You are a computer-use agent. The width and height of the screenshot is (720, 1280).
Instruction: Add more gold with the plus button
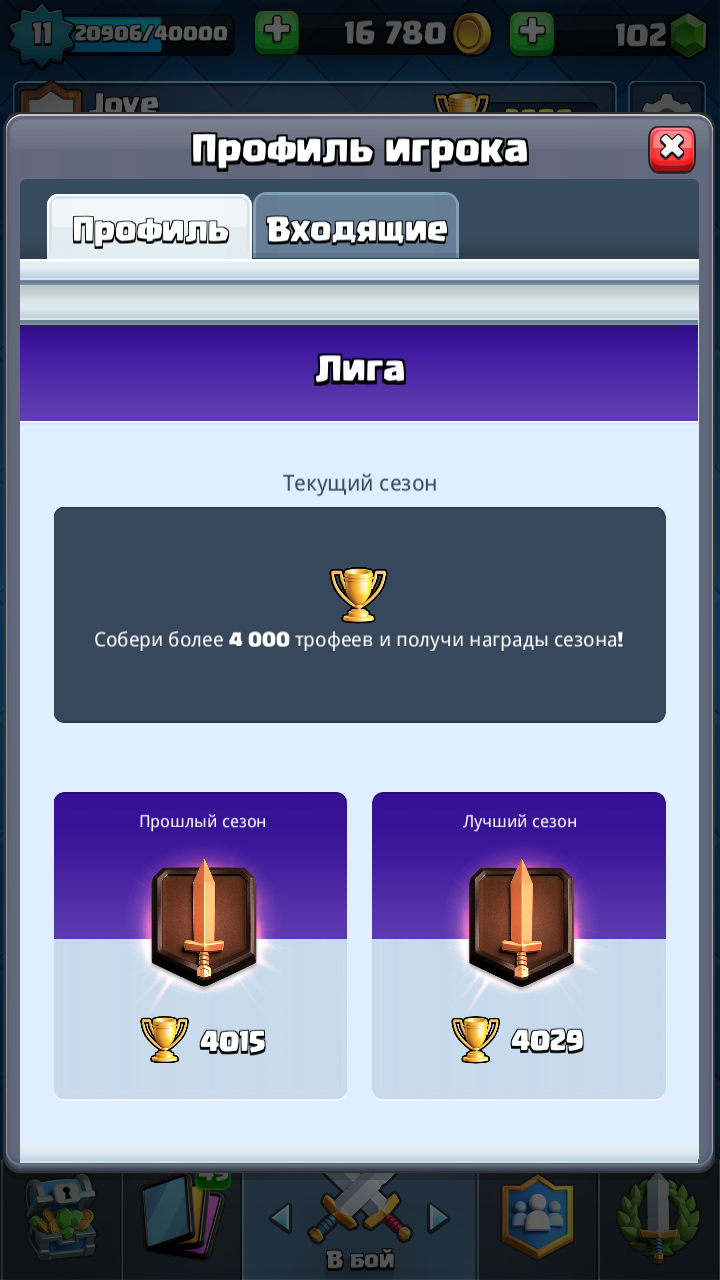click(277, 32)
